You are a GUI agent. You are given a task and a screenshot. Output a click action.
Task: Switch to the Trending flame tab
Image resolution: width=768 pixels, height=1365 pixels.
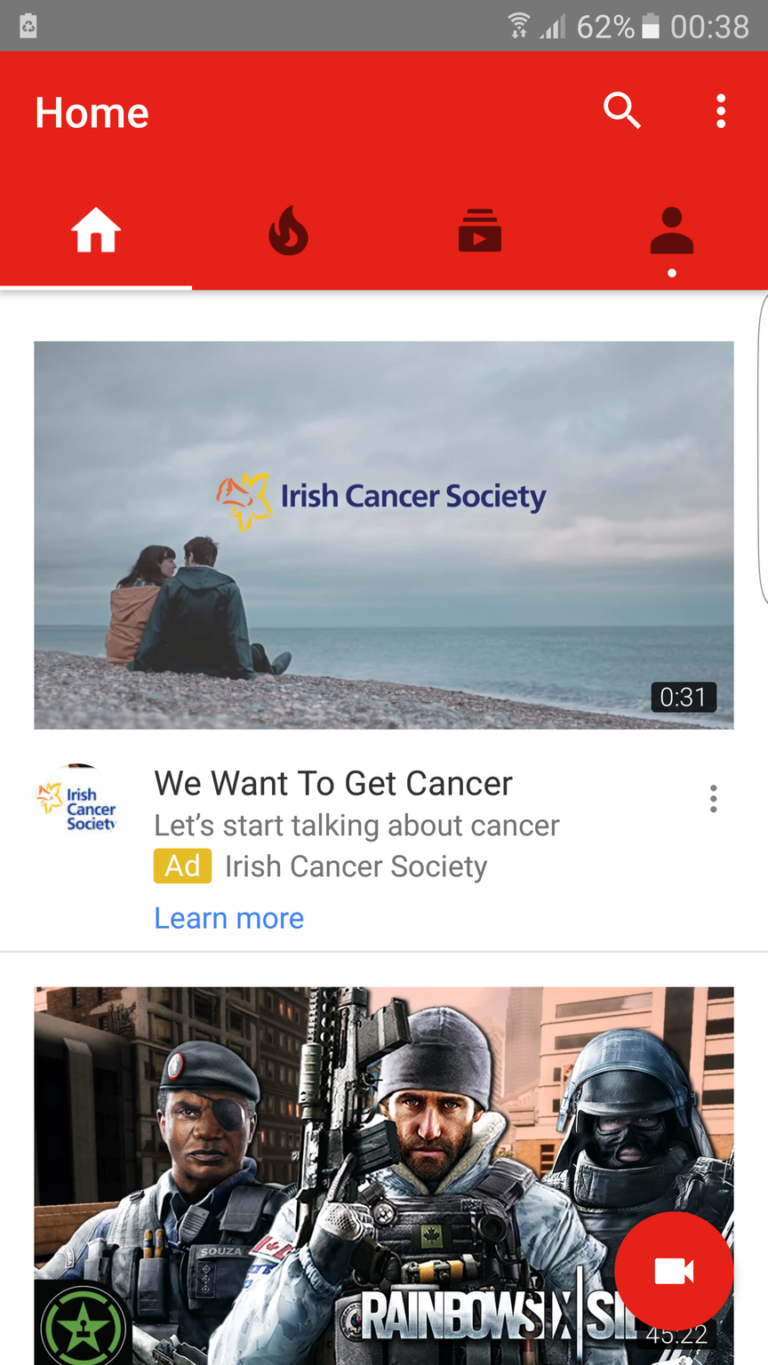(x=288, y=233)
